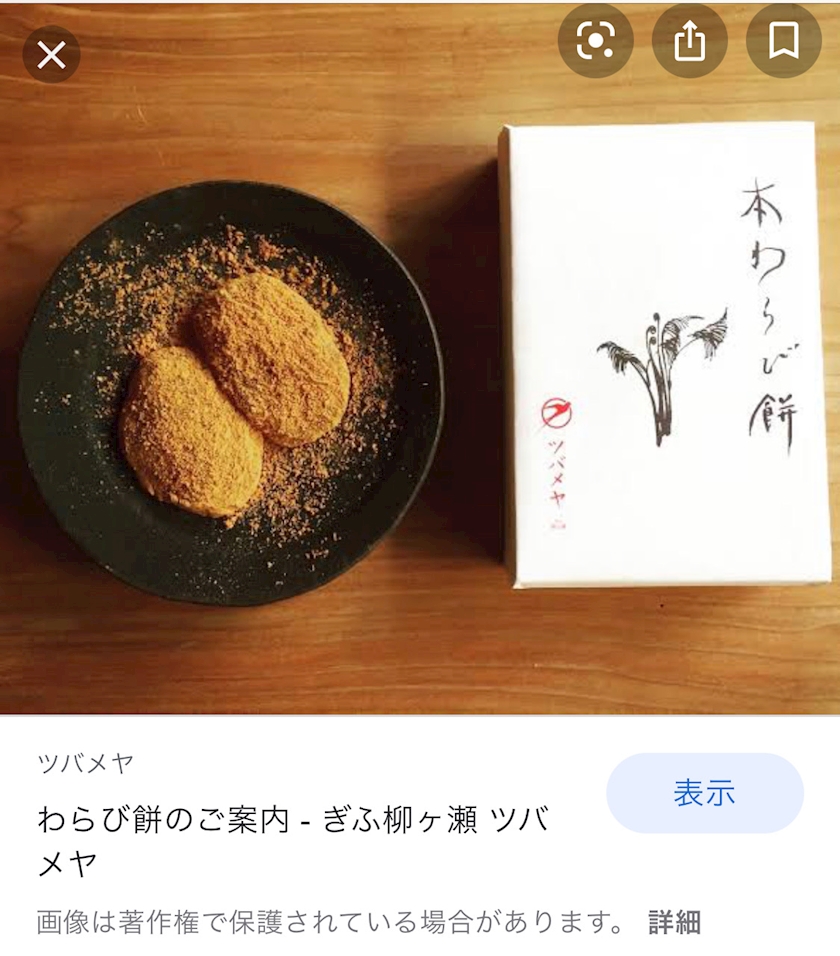Tap the 表示 button

point(704,794)
